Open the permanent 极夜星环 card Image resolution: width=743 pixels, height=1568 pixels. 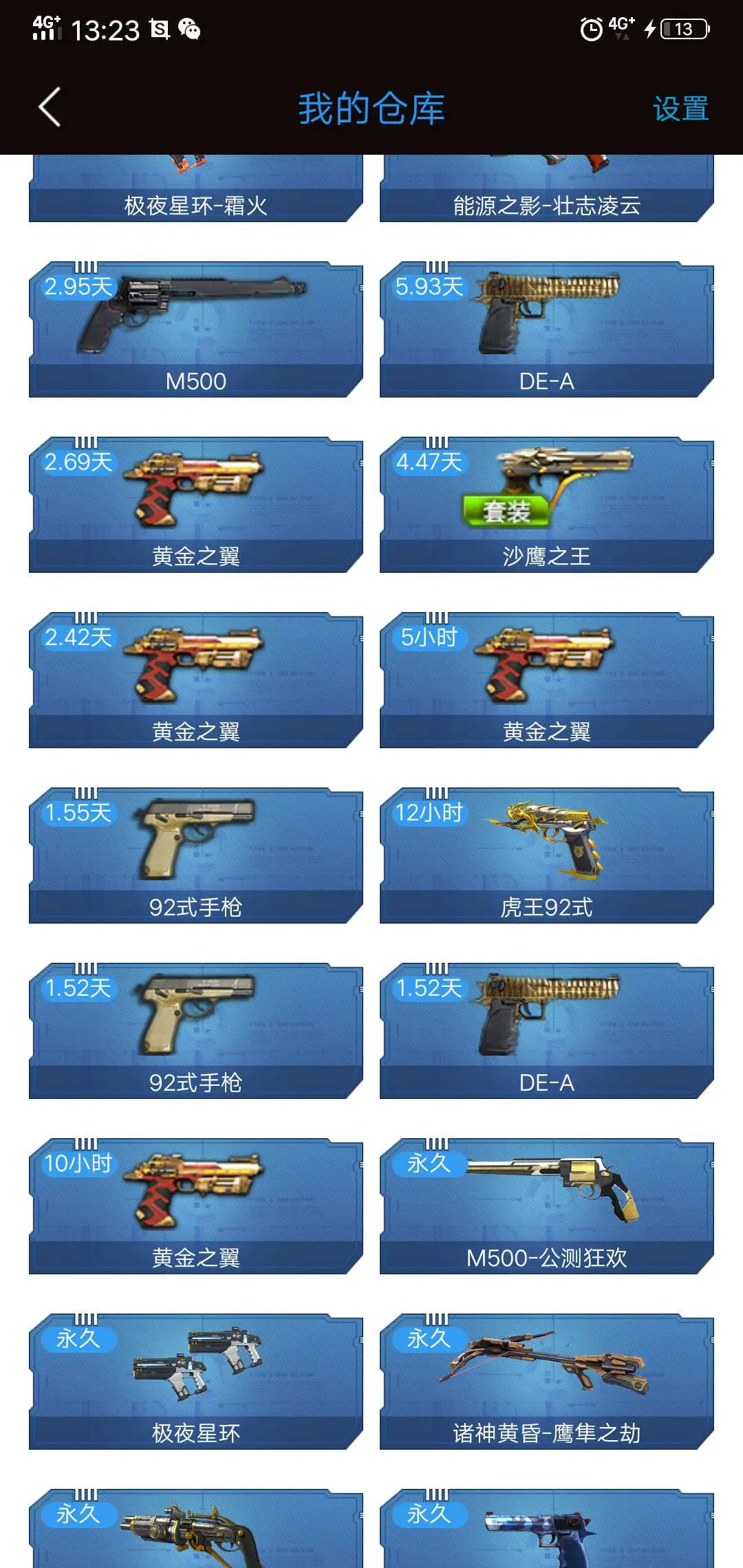point(196,1381)
